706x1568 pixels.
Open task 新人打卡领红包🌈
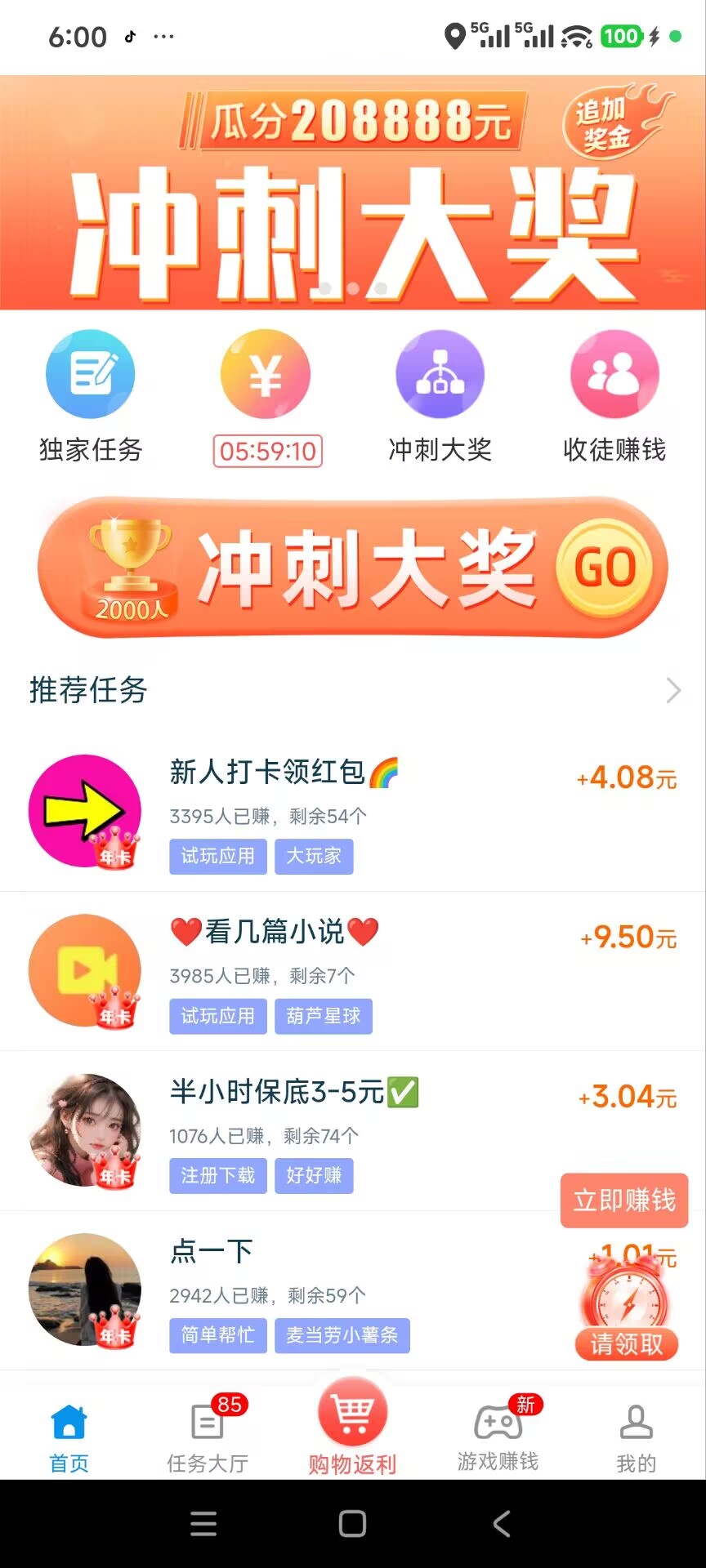coord(282,771)
